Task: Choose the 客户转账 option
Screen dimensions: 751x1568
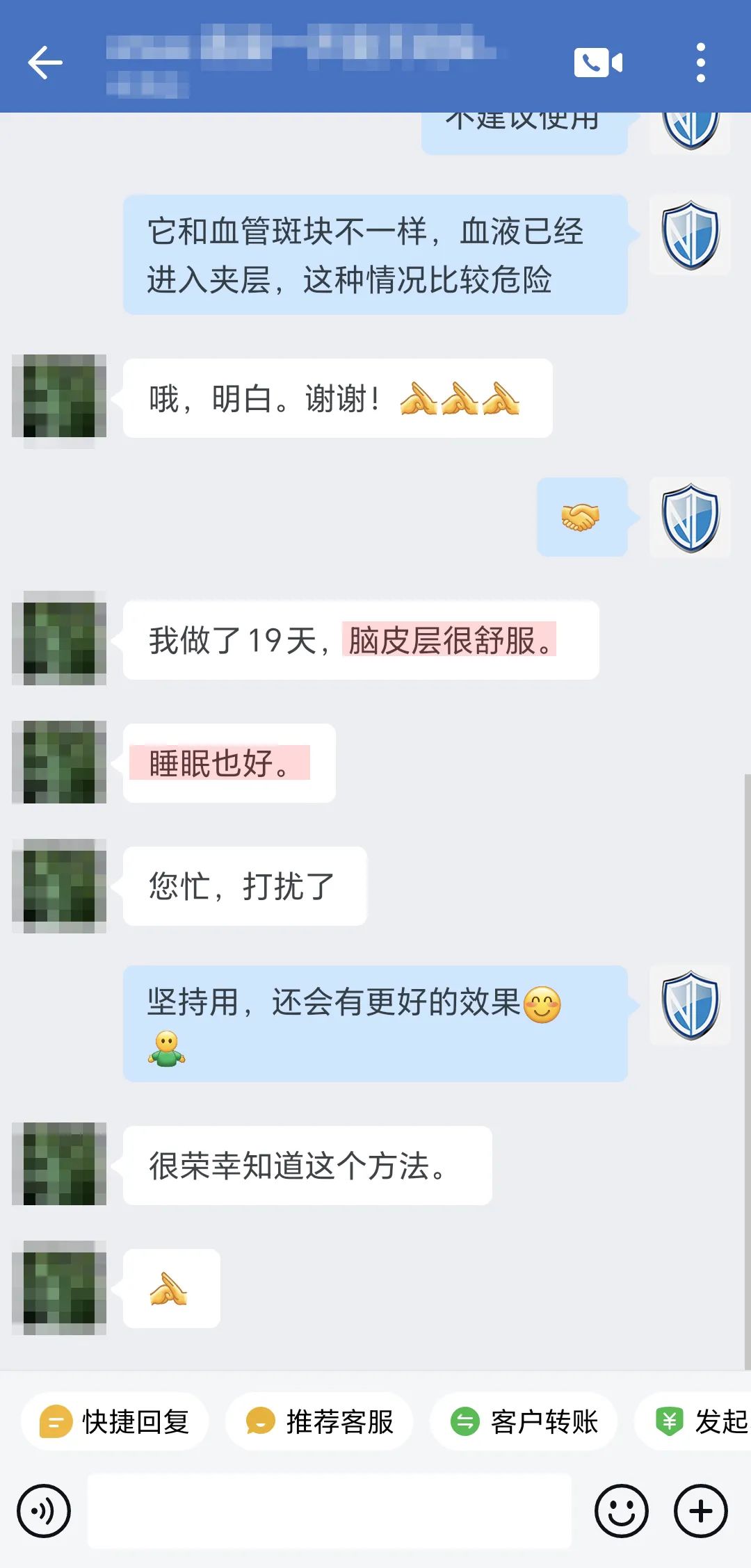Action: tap(524, 1421)
